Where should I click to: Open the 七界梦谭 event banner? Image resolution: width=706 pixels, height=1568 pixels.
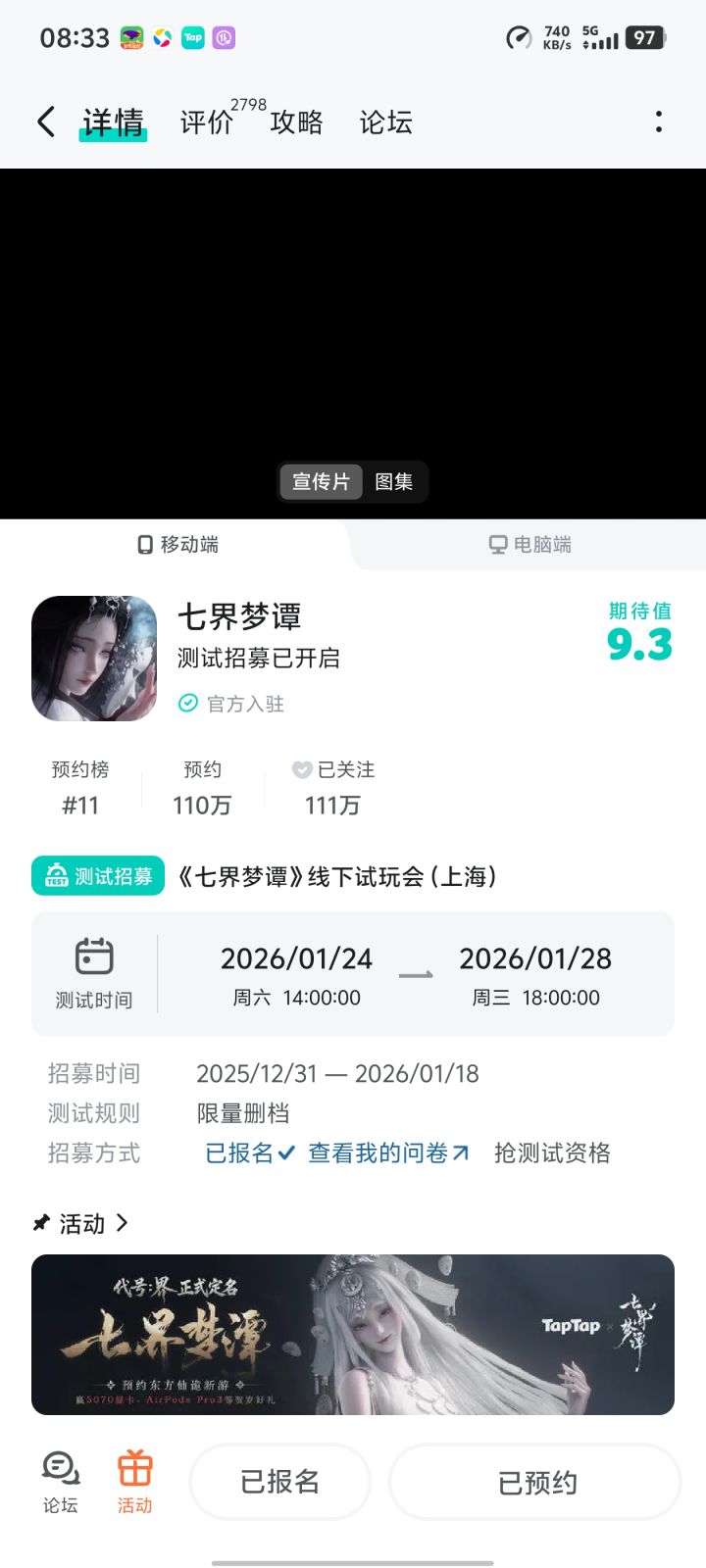coord(353,1335)
